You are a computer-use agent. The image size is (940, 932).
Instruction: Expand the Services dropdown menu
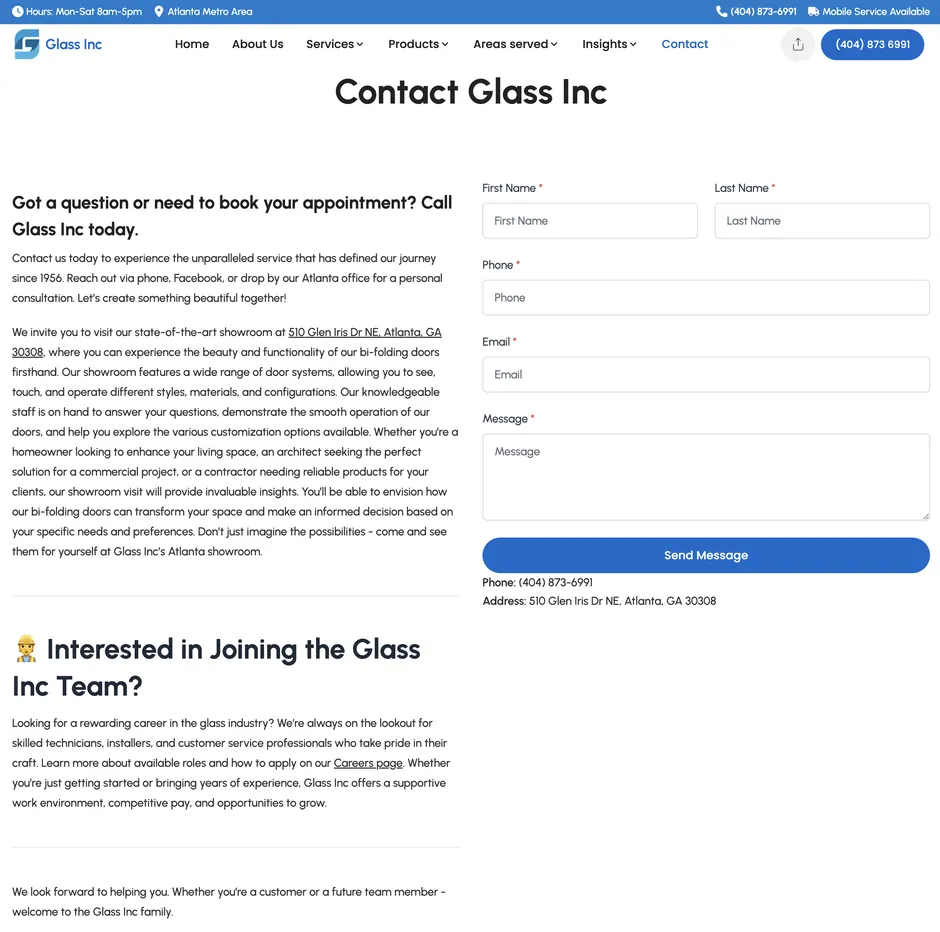pyautogui.click(x=334, y=44)
